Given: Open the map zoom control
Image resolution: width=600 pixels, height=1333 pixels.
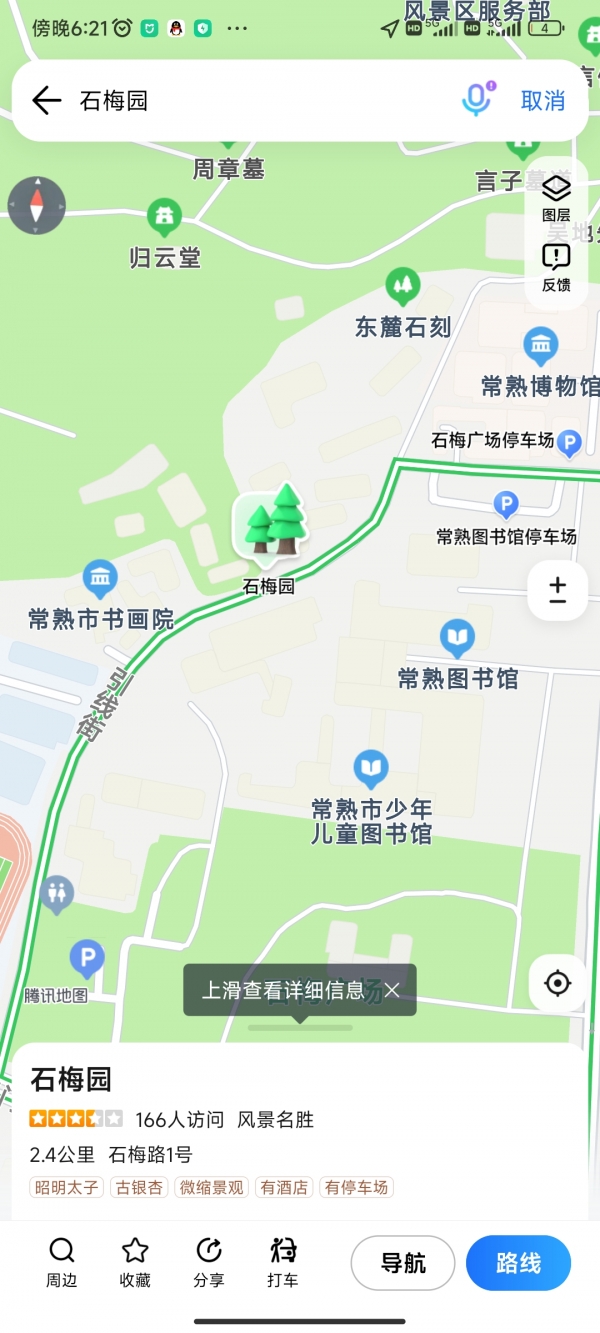Looking at the screenshot, I should (x=557, y=591).
